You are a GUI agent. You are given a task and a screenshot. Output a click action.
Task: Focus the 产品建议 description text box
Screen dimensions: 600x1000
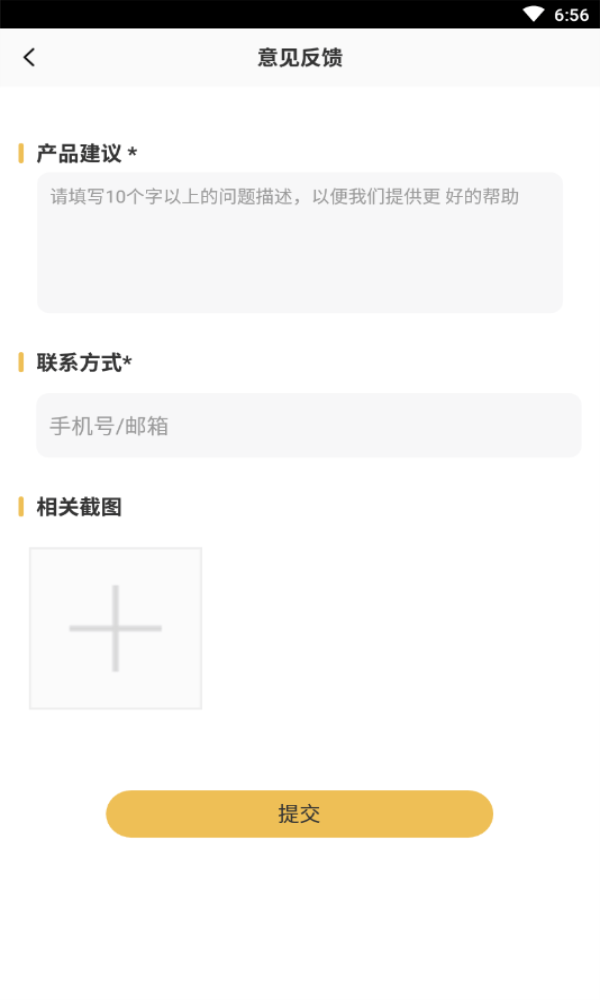(300, 242)
